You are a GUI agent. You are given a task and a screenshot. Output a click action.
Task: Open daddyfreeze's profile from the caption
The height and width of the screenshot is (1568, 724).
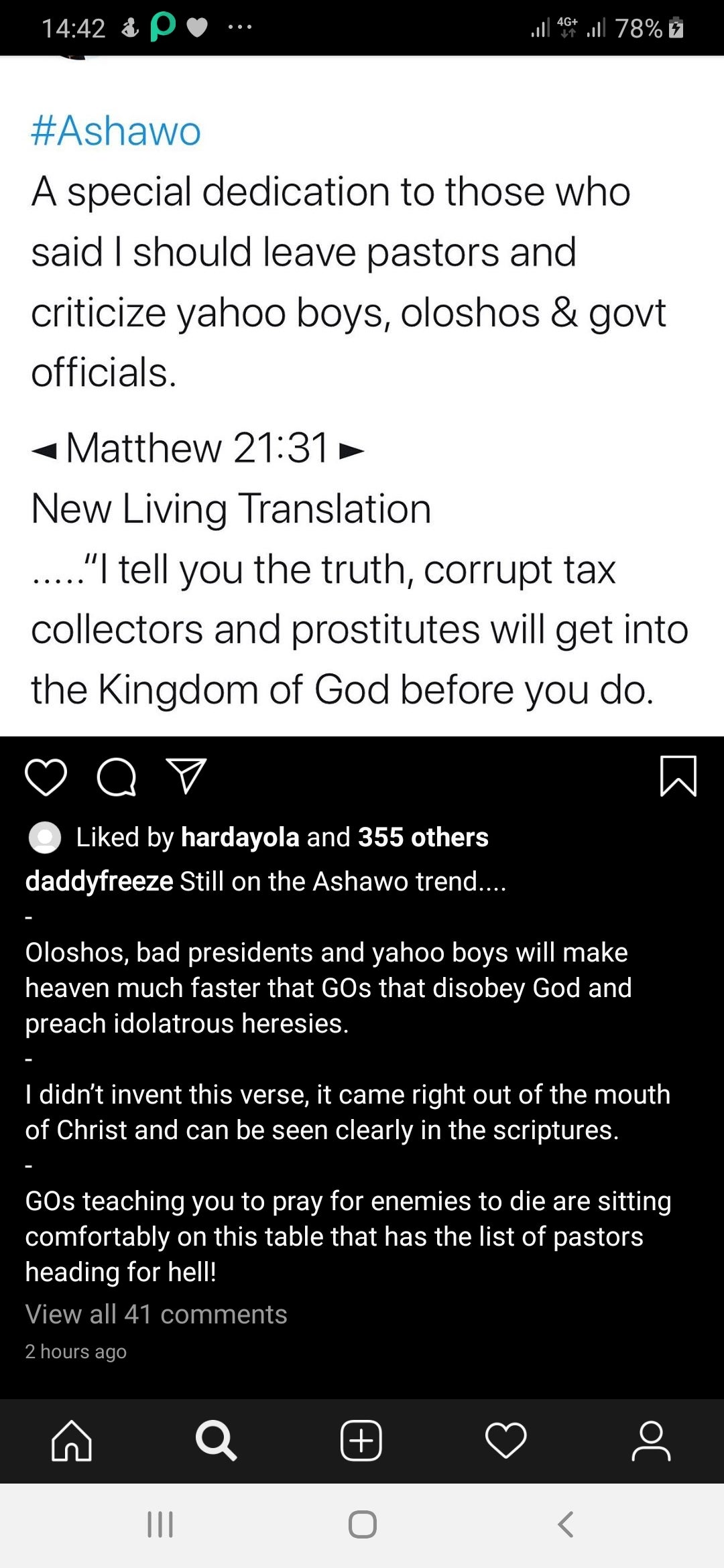click(x=99, y=881)
